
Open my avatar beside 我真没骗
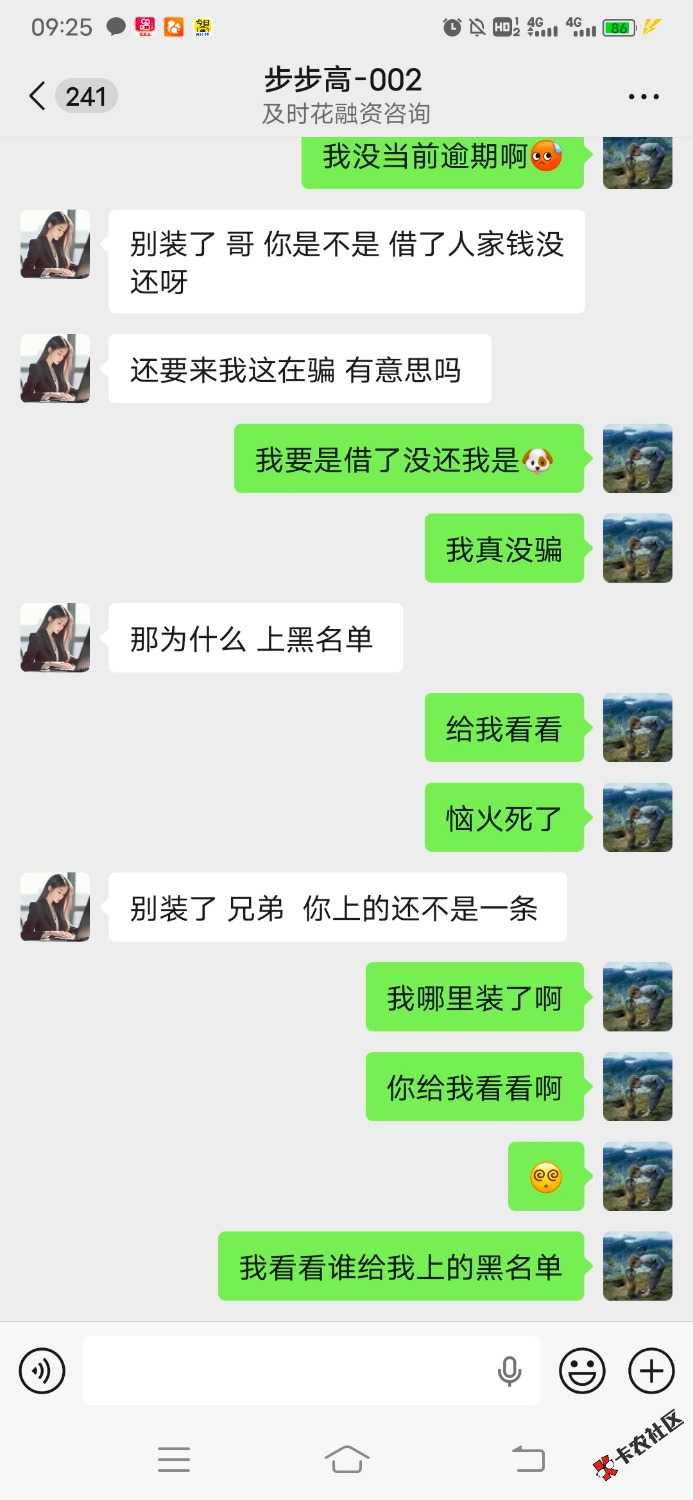pos(637,548)
